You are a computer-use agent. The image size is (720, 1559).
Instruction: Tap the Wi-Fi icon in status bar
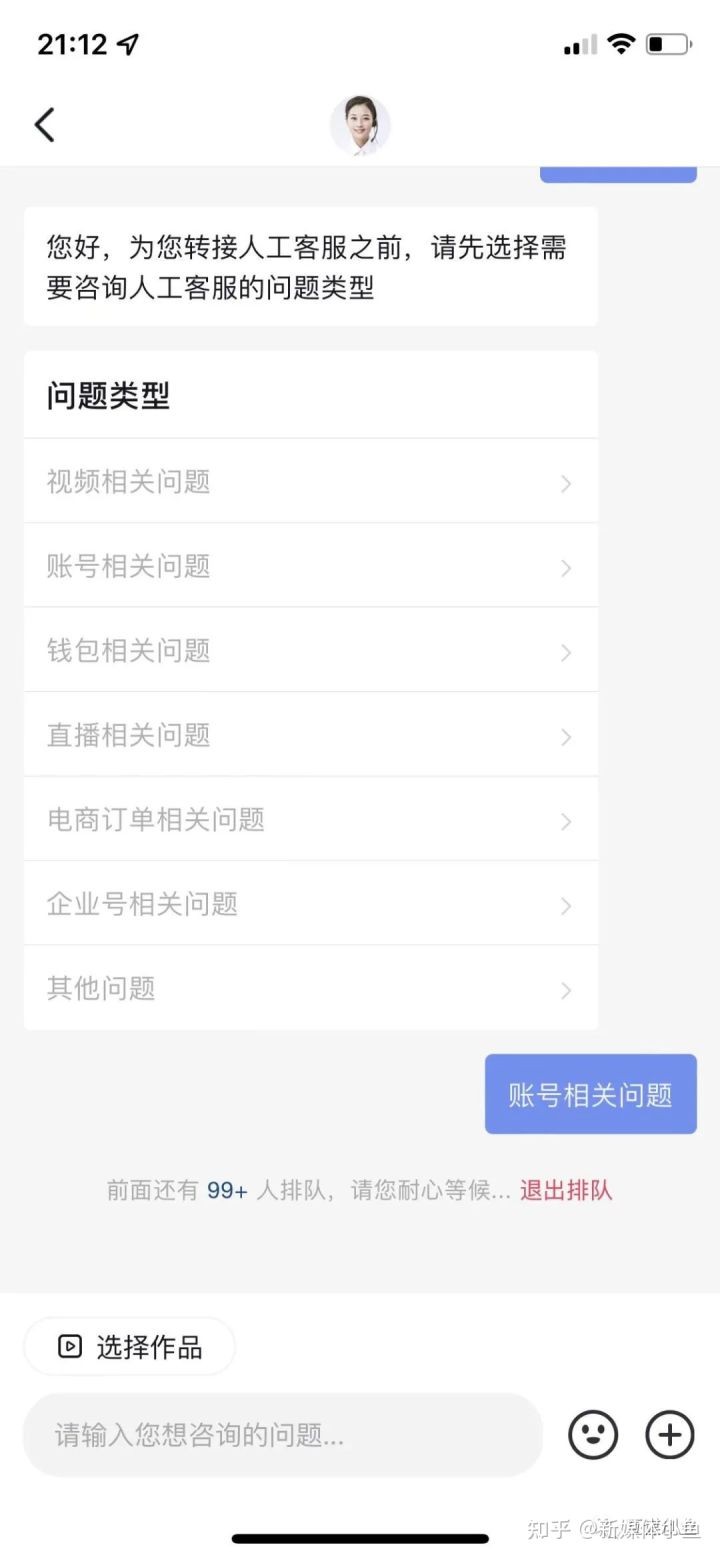(621, 44)
